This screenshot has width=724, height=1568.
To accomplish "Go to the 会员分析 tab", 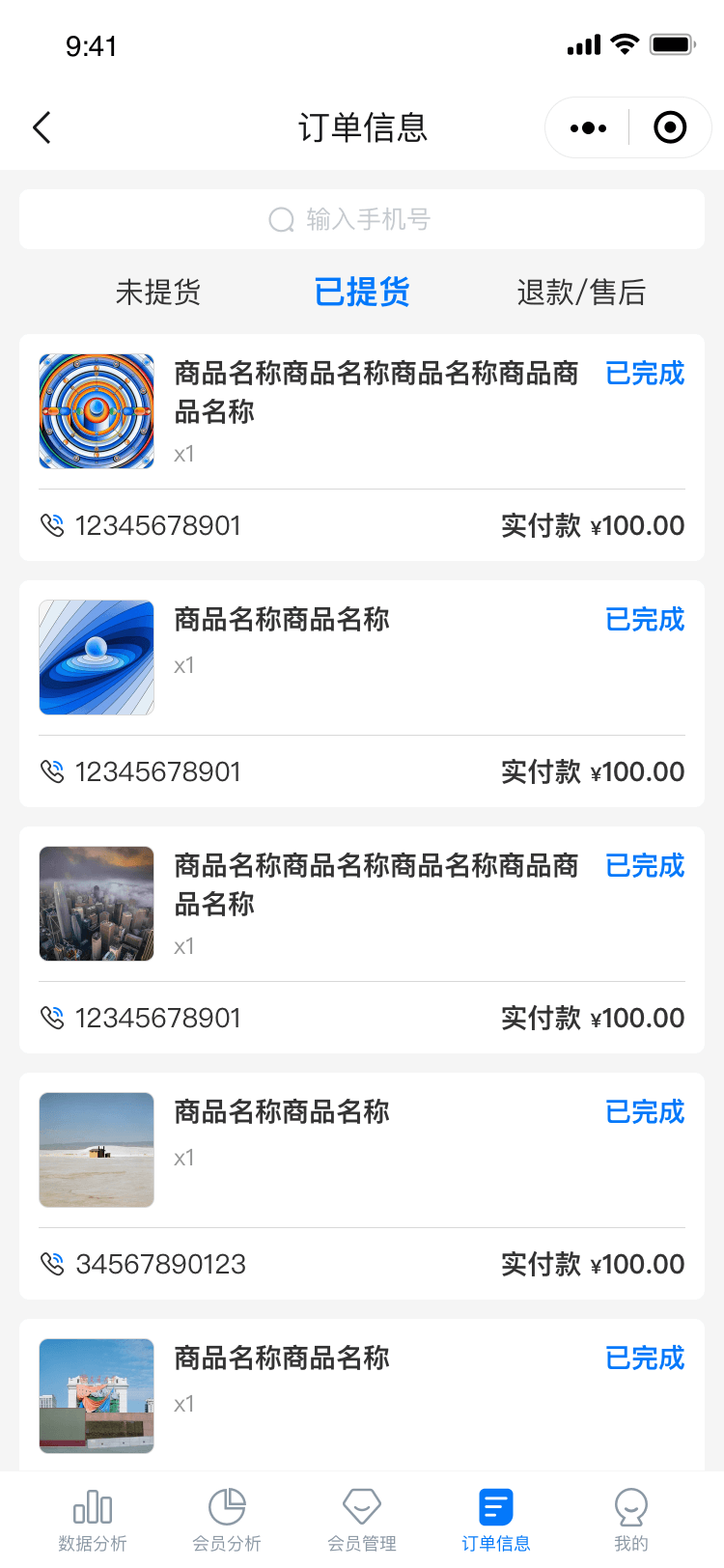I will (x=227, y=1519).
